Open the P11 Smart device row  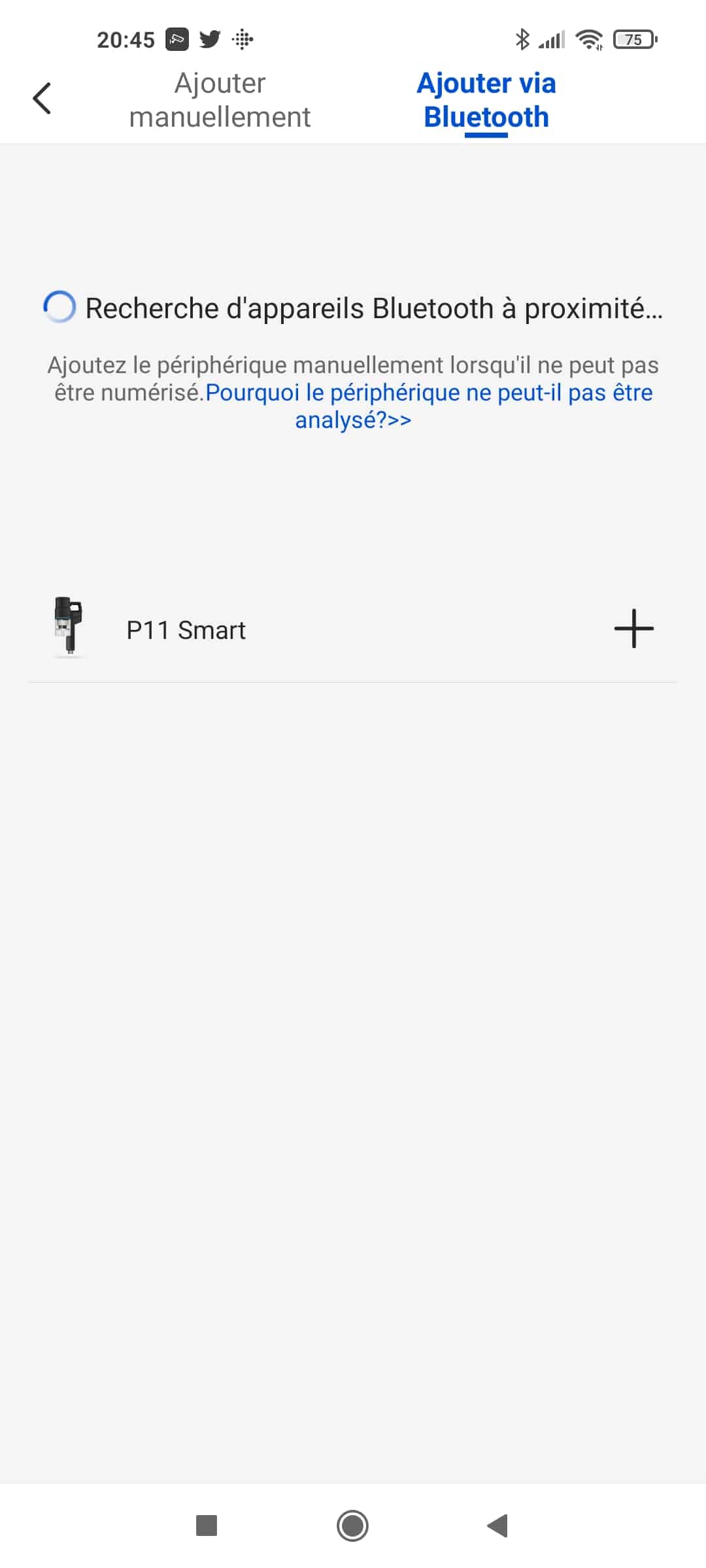click(x=353, y=630)
